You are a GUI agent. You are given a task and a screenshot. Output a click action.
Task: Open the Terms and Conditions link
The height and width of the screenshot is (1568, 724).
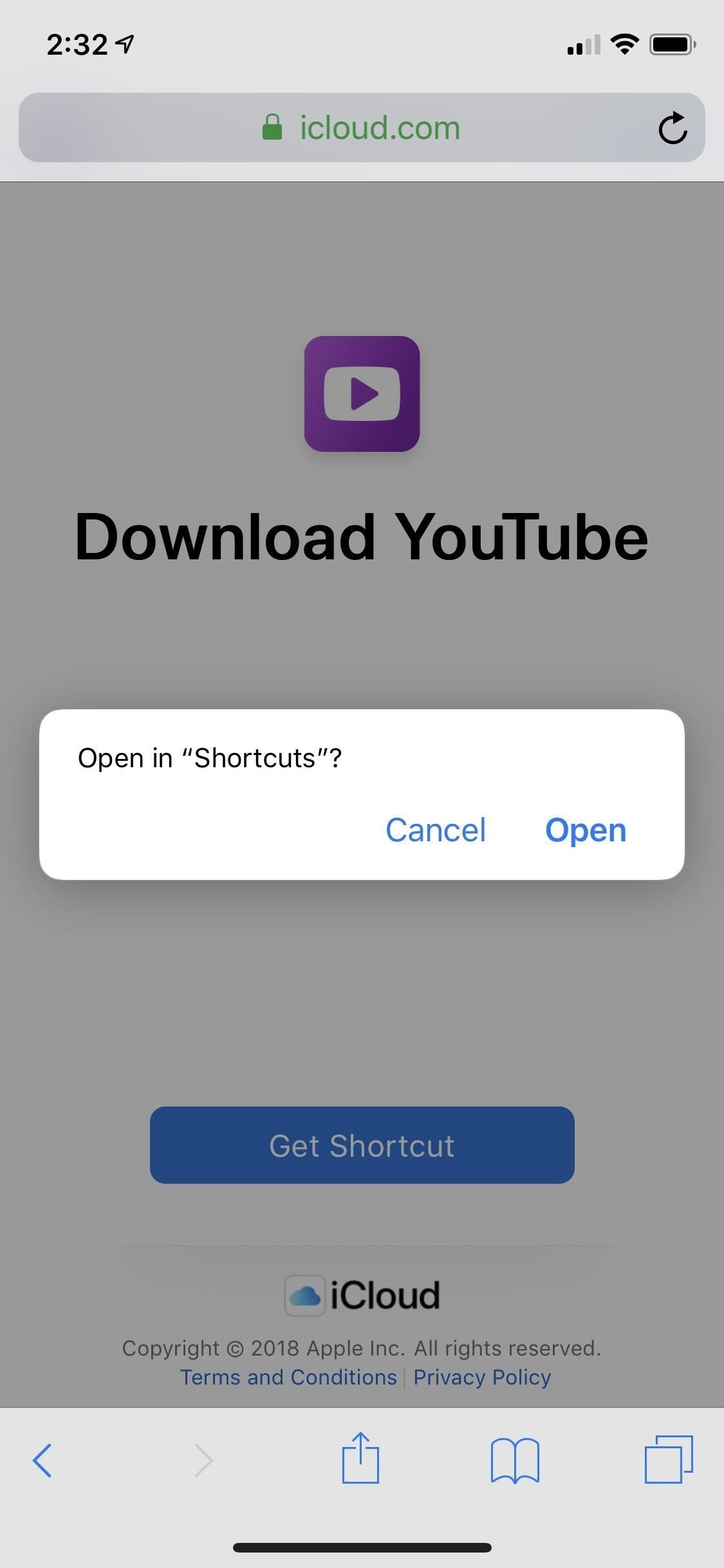point(289,1377)
